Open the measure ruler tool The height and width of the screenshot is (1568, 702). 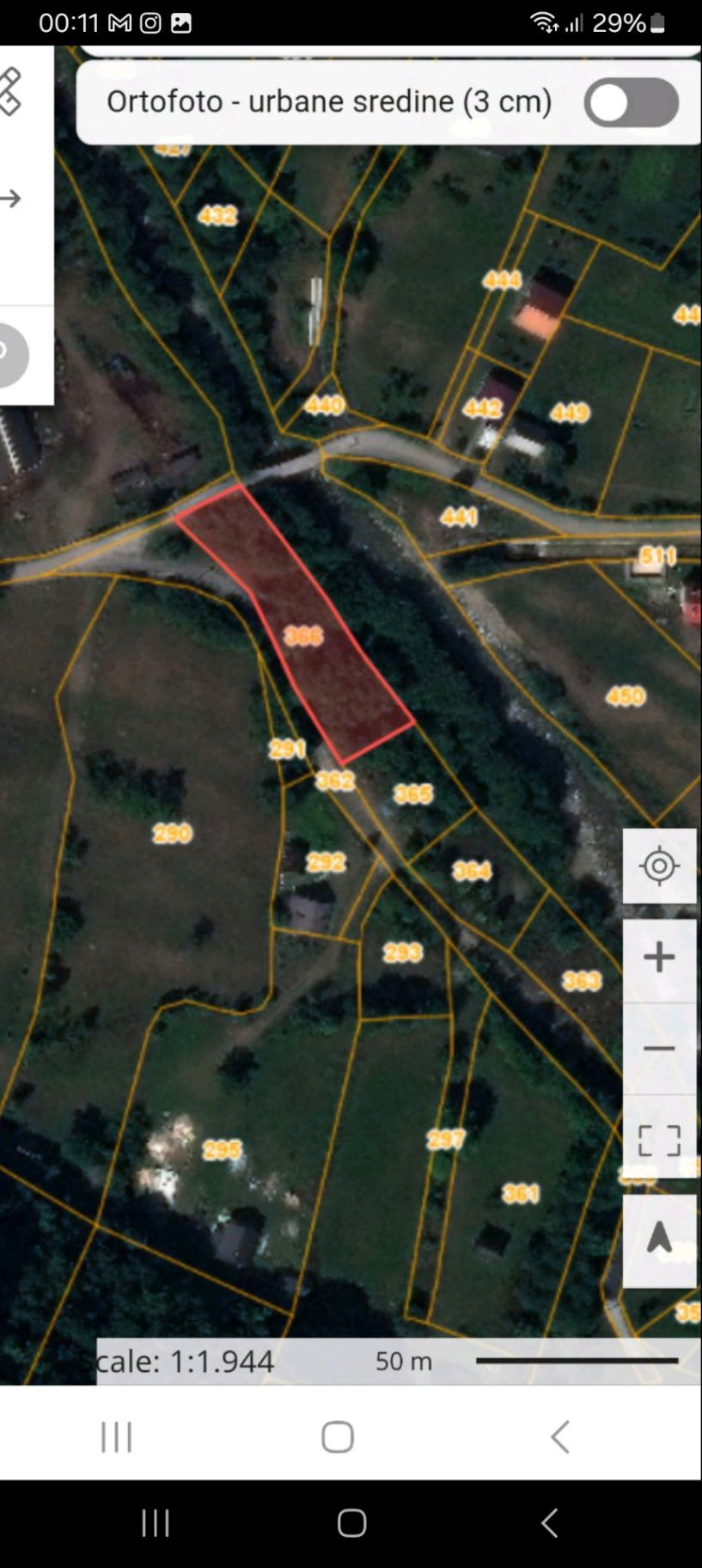click(x=10, y=91)
